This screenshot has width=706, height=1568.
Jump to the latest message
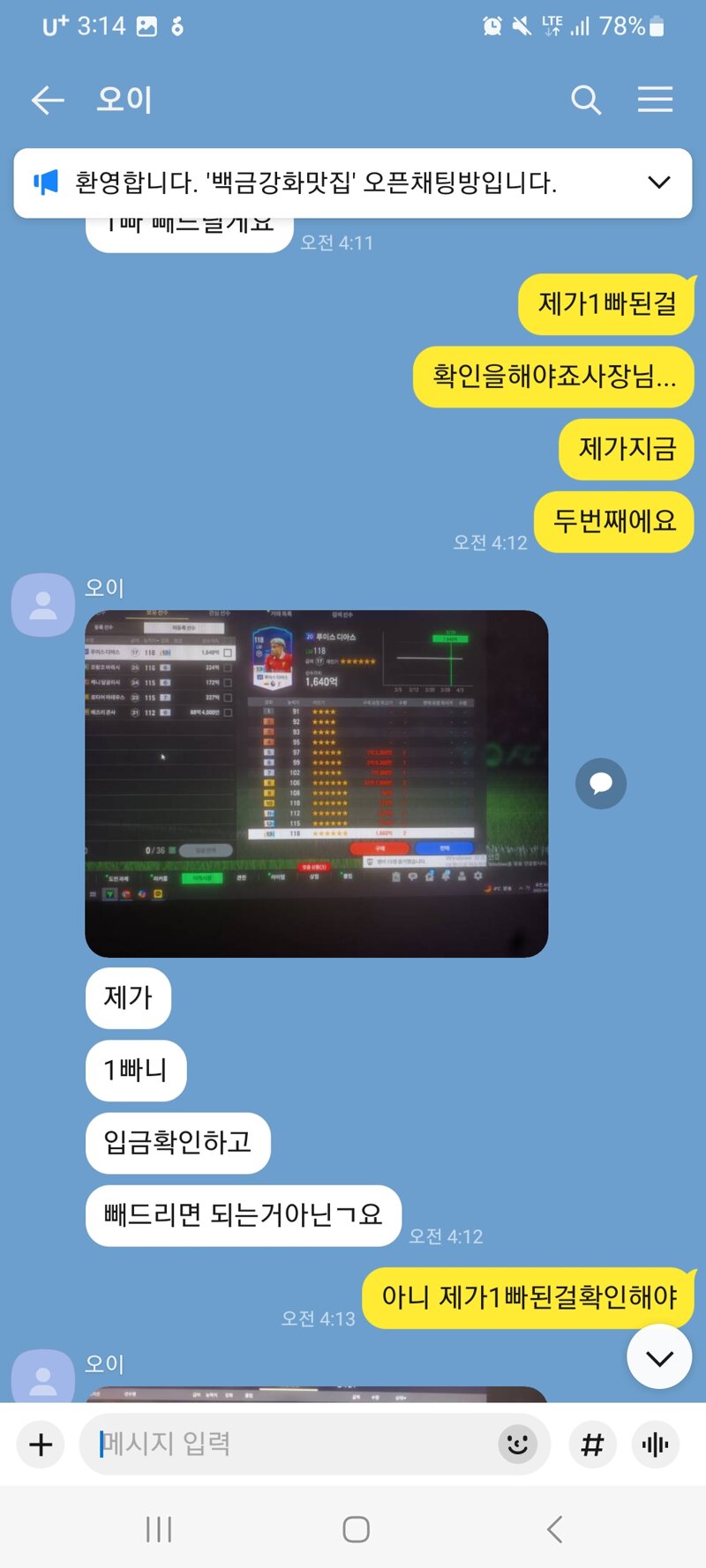[x=659, y=1357]
